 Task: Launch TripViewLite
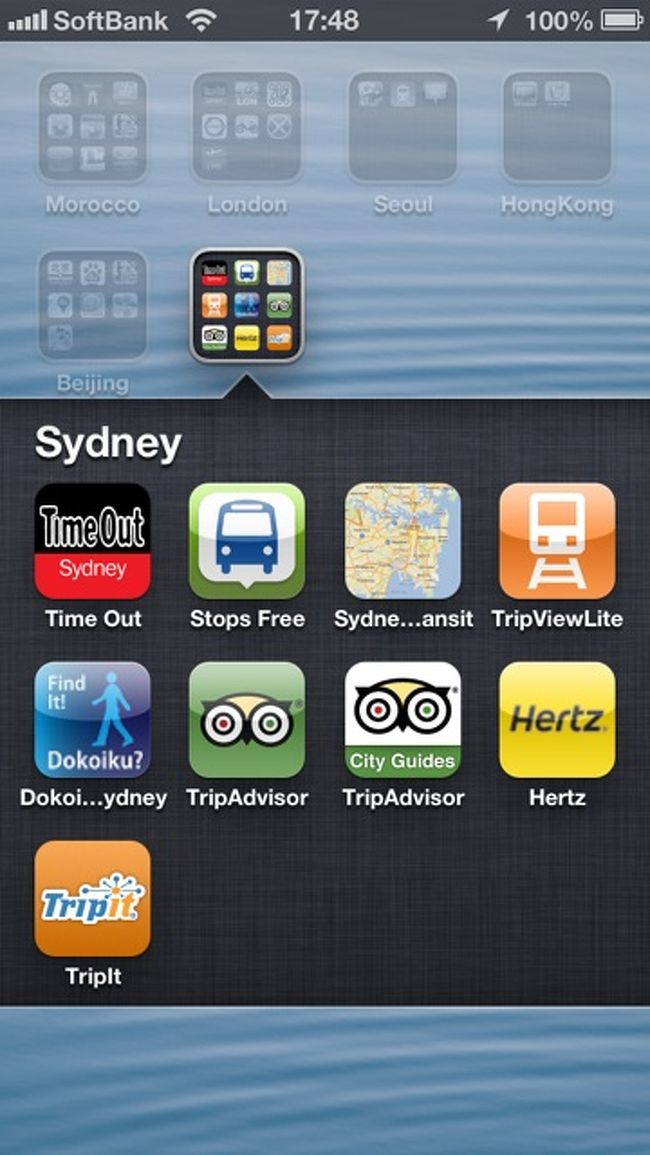point(557,541)
